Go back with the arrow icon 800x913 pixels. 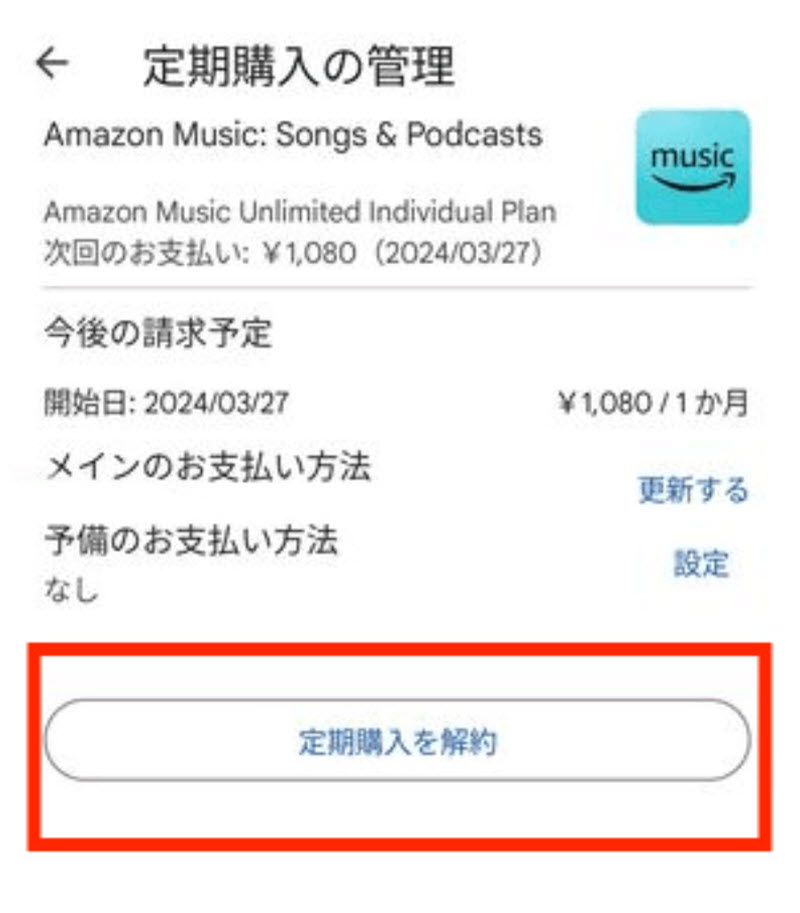pos(52,63)
